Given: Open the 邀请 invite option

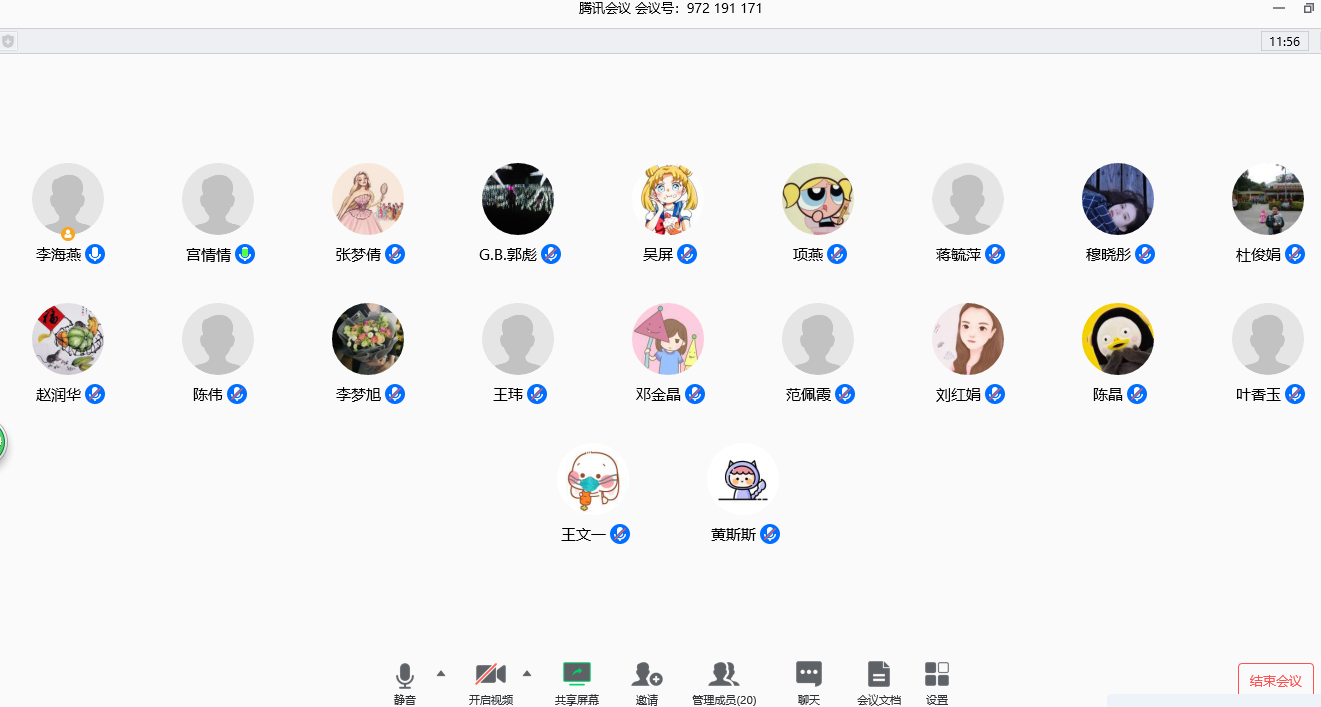Looking at the screenshot, I should pos(647,681).
